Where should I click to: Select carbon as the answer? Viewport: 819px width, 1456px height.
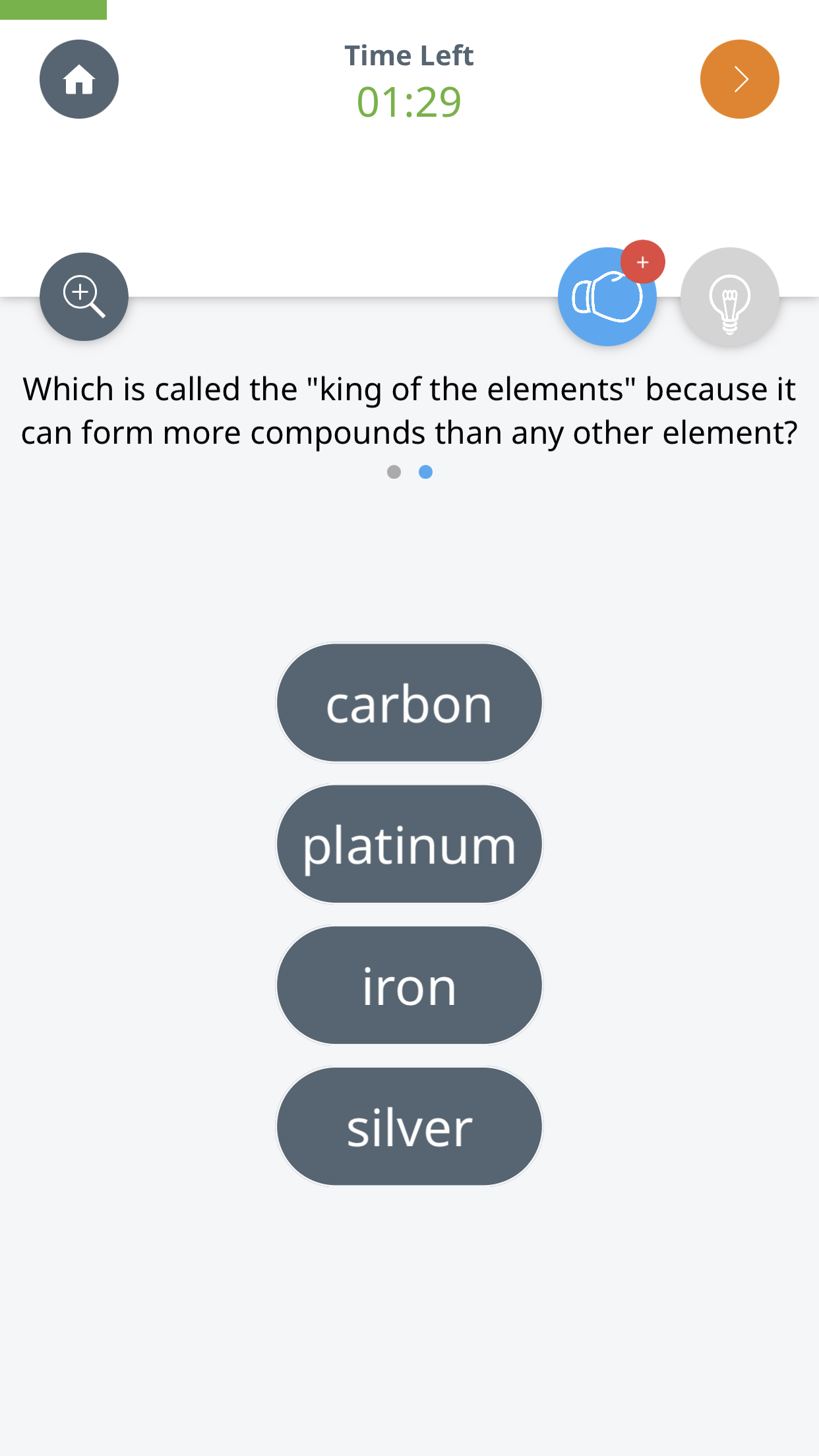[x=409, y=703]
